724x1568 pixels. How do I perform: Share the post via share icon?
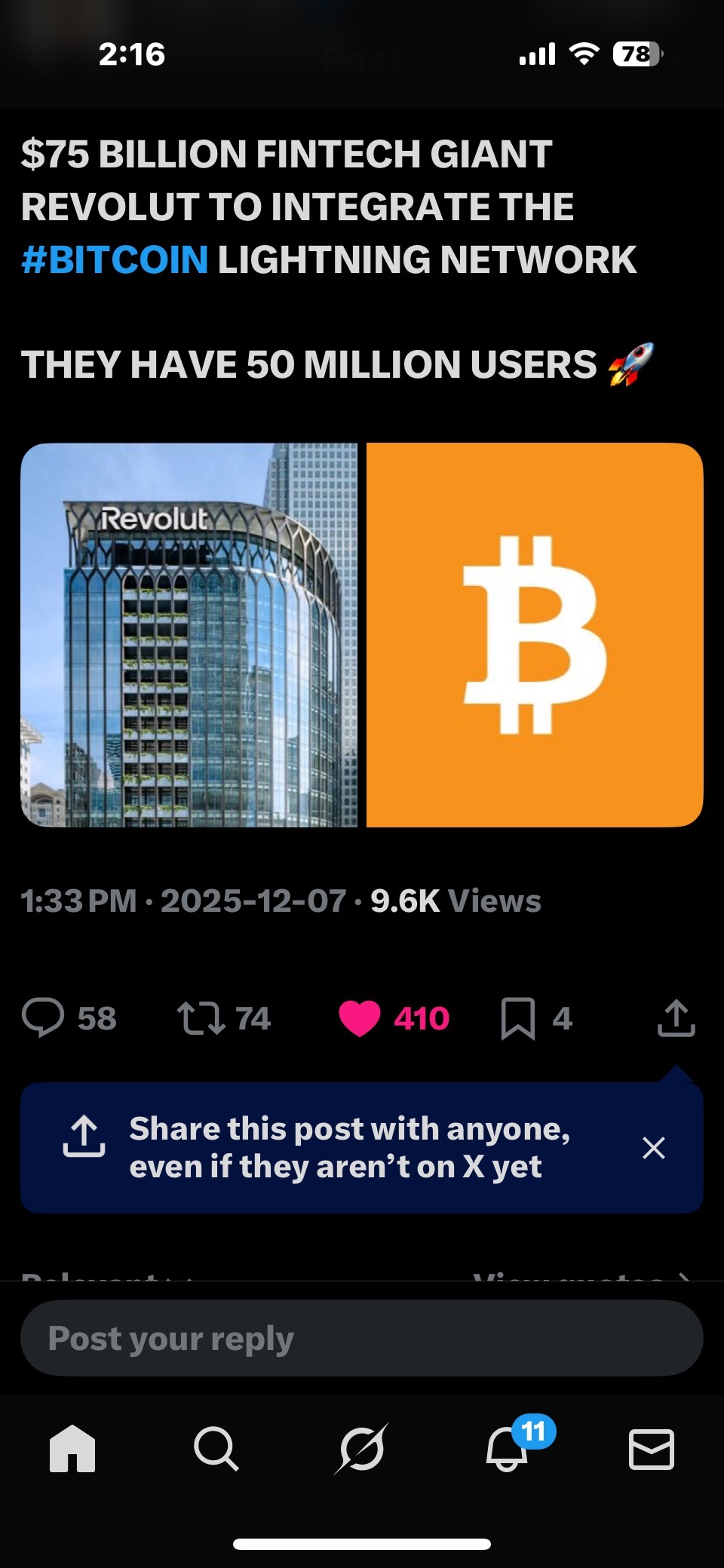click(x=676, y=1017)
